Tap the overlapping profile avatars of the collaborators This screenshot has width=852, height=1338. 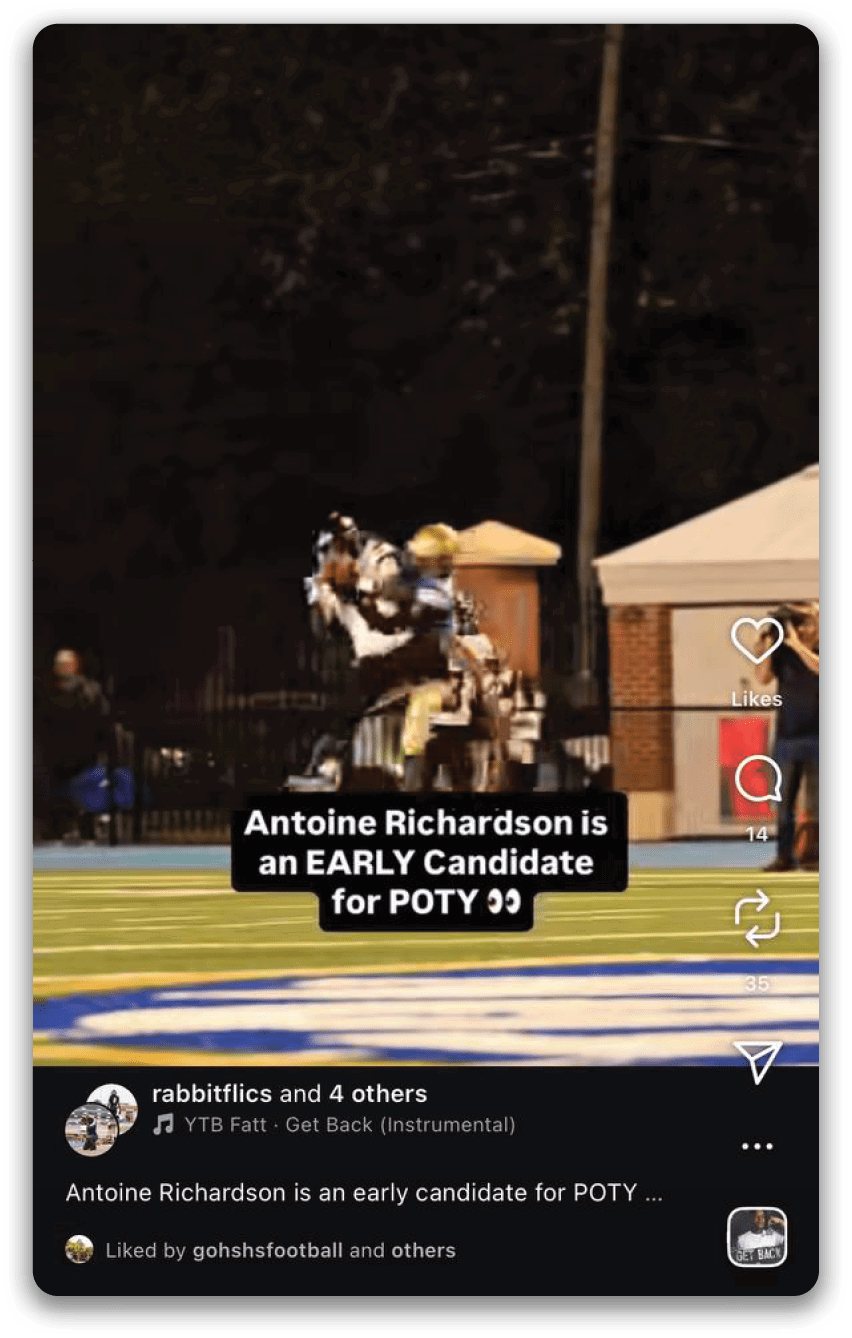click(101, 1119)
